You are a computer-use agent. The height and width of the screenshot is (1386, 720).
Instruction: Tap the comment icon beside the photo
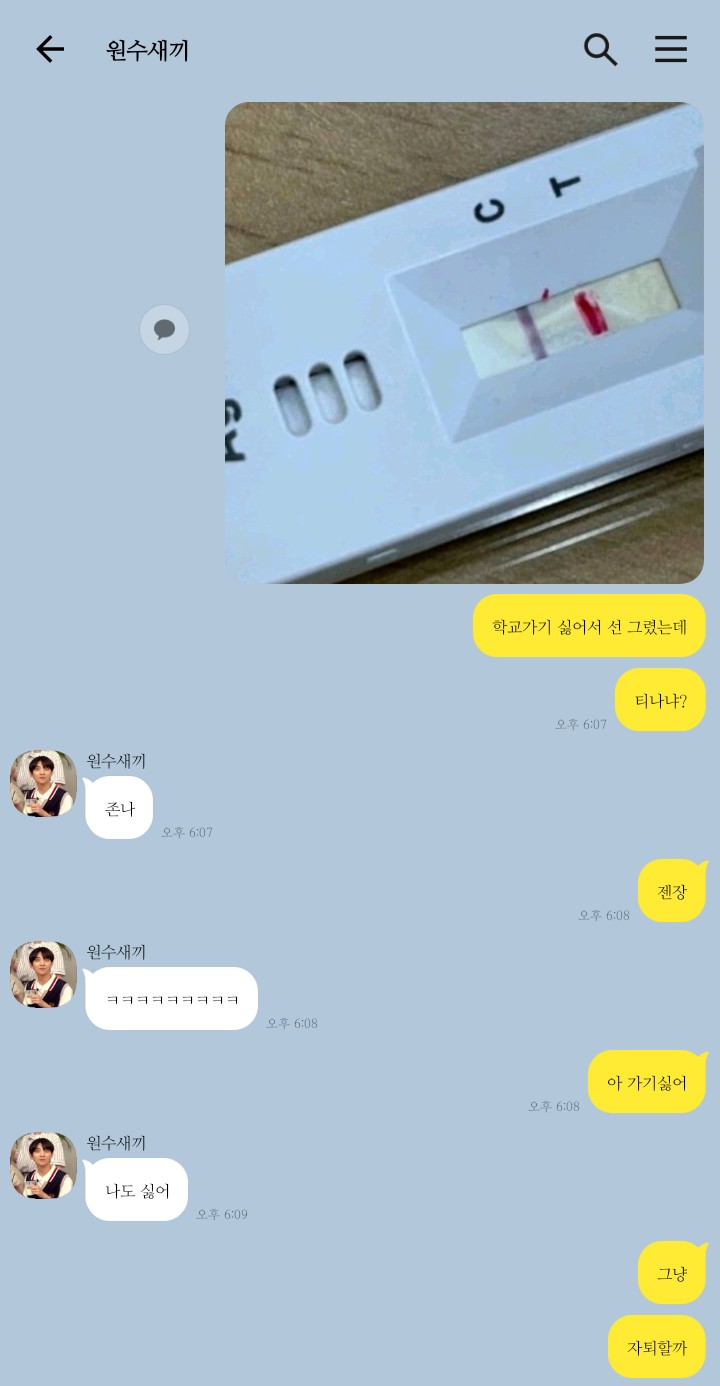coord(164,329)
